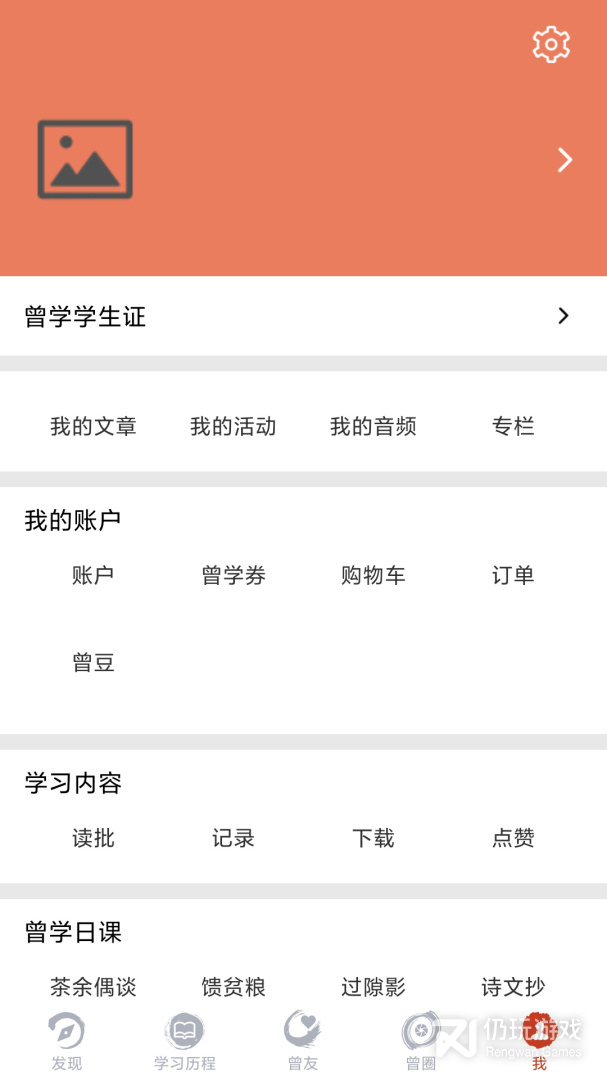
Task: Open 曾豆 balance
Action: 93,663
